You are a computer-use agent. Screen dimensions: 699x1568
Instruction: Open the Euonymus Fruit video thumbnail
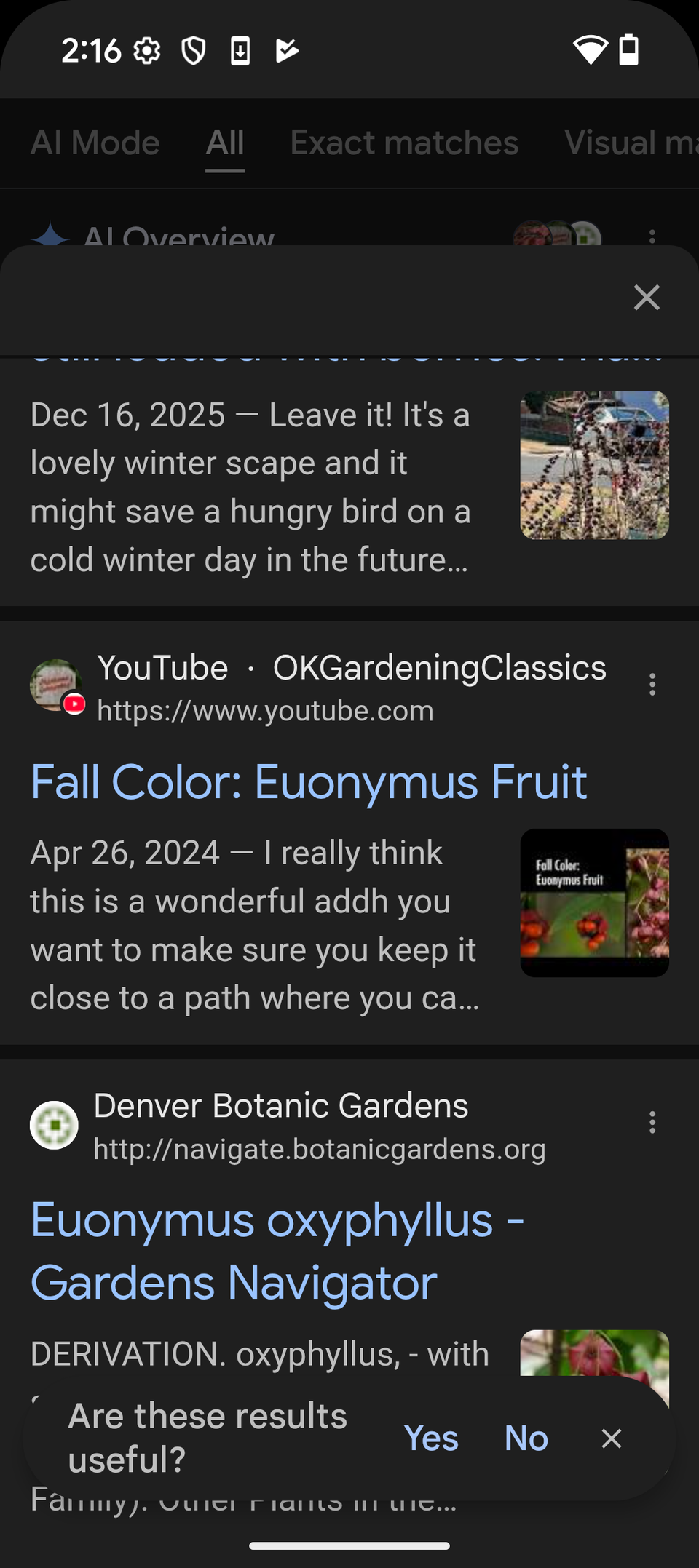pyautogui.click(x=594, y=903)
